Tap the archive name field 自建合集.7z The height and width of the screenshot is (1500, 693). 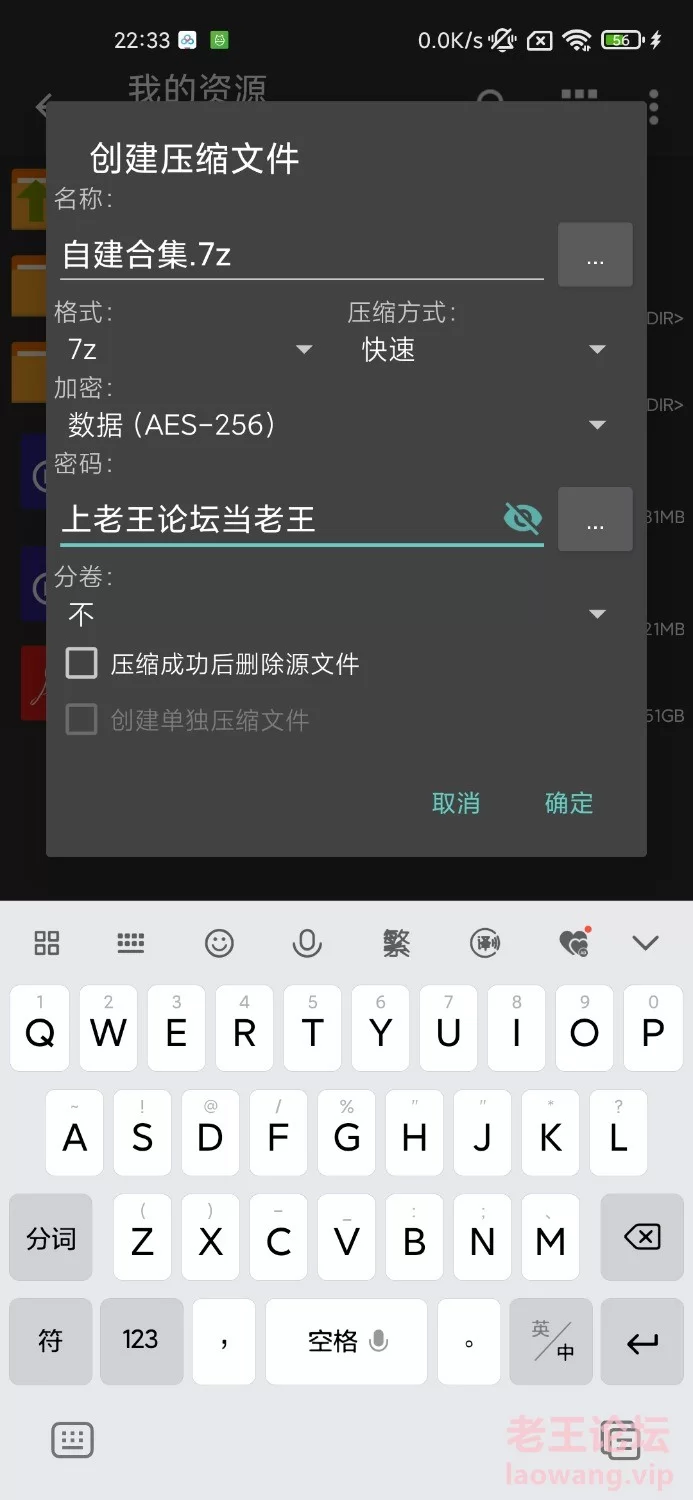[x=300, y=255]
